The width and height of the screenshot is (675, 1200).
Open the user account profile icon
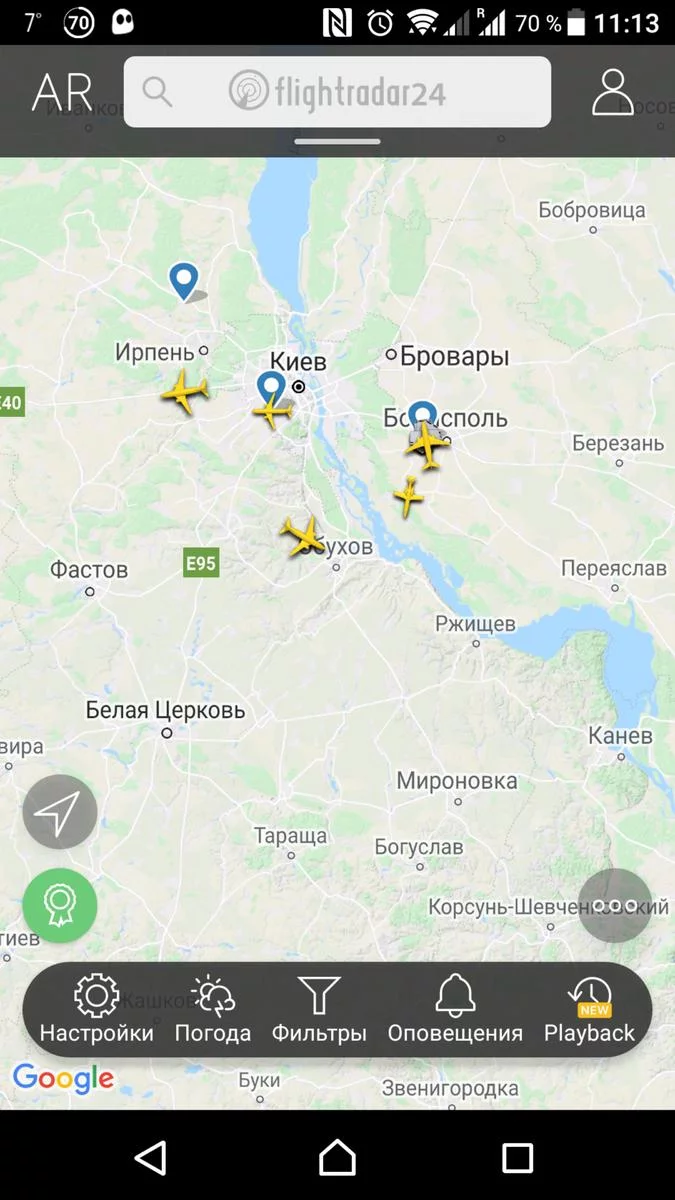pos(612,92)
